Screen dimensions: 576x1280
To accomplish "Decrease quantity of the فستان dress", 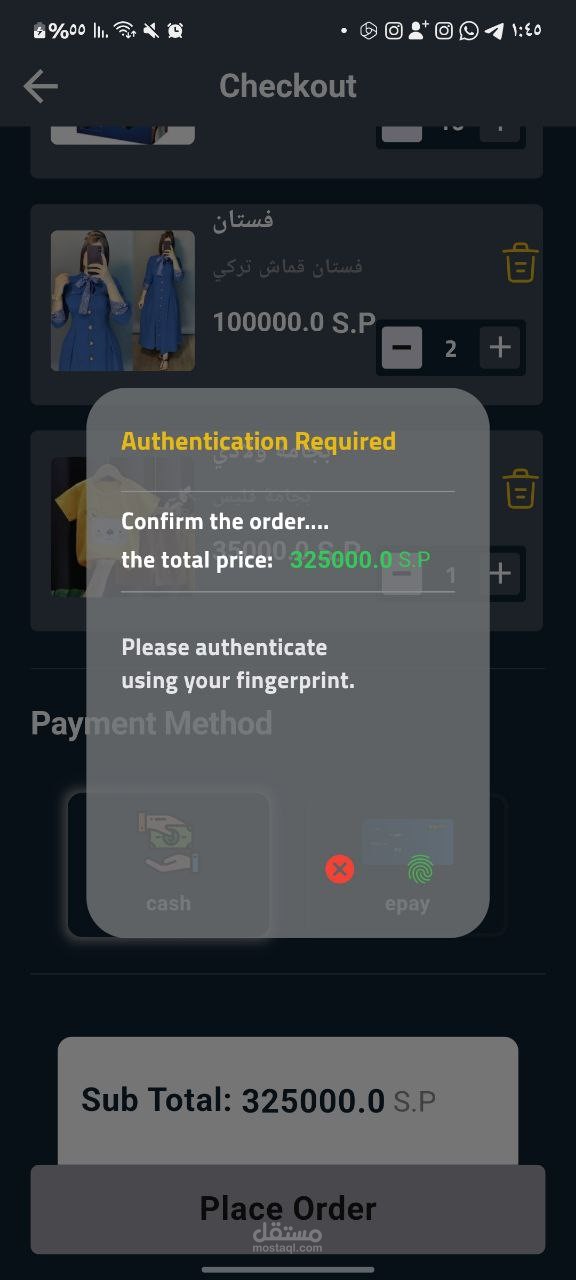I will [x=402, y=348].
